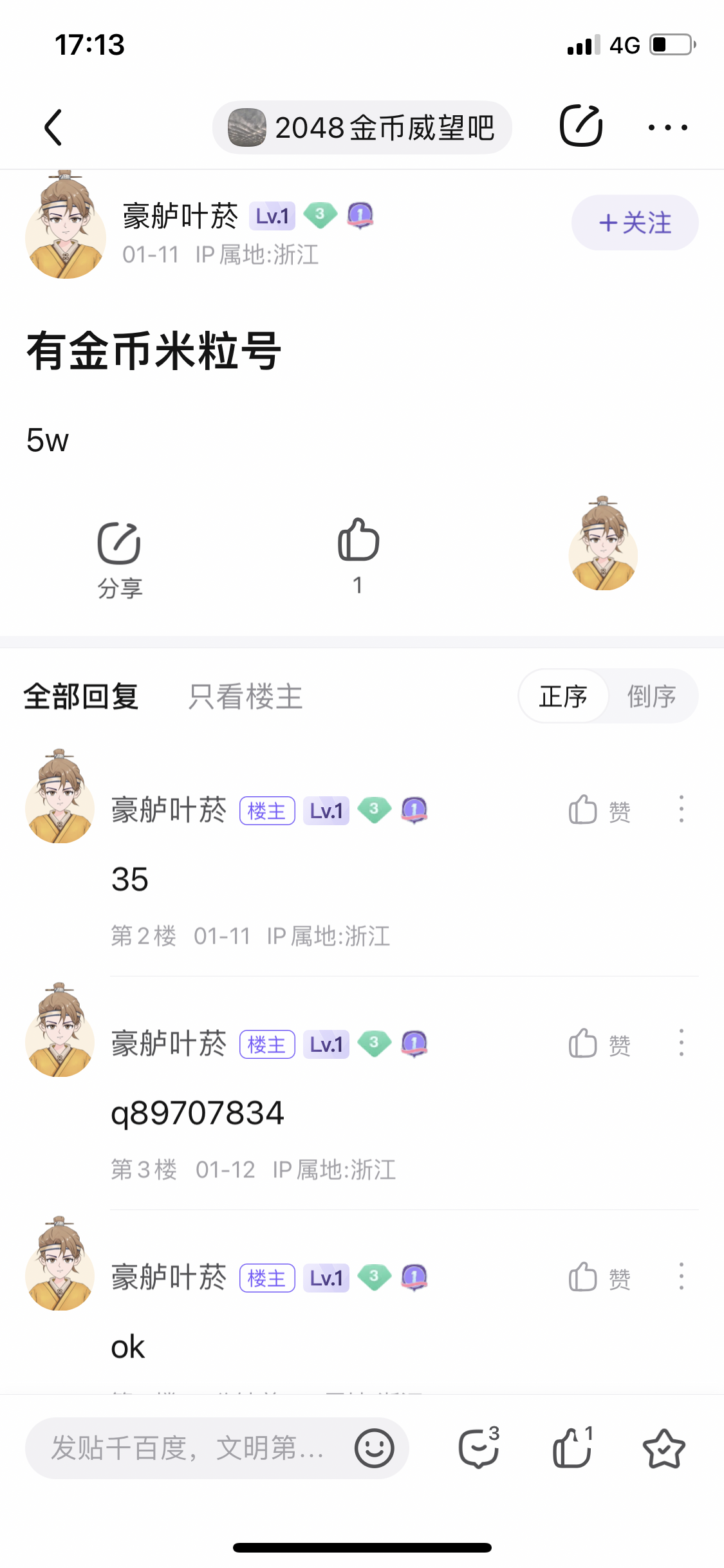
Task: Open more options for the 35 reply
Action: tap(681, 809)
